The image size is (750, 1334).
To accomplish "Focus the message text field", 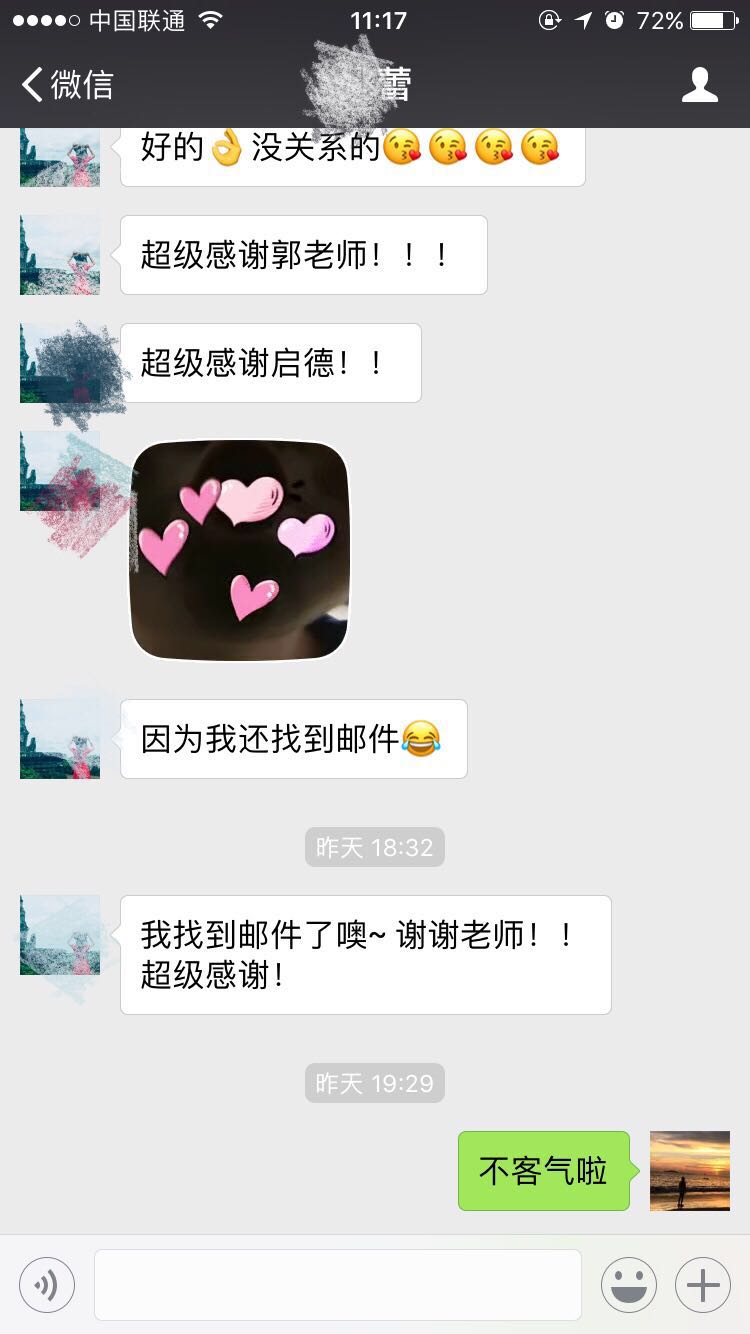I will click(338, 1285).
